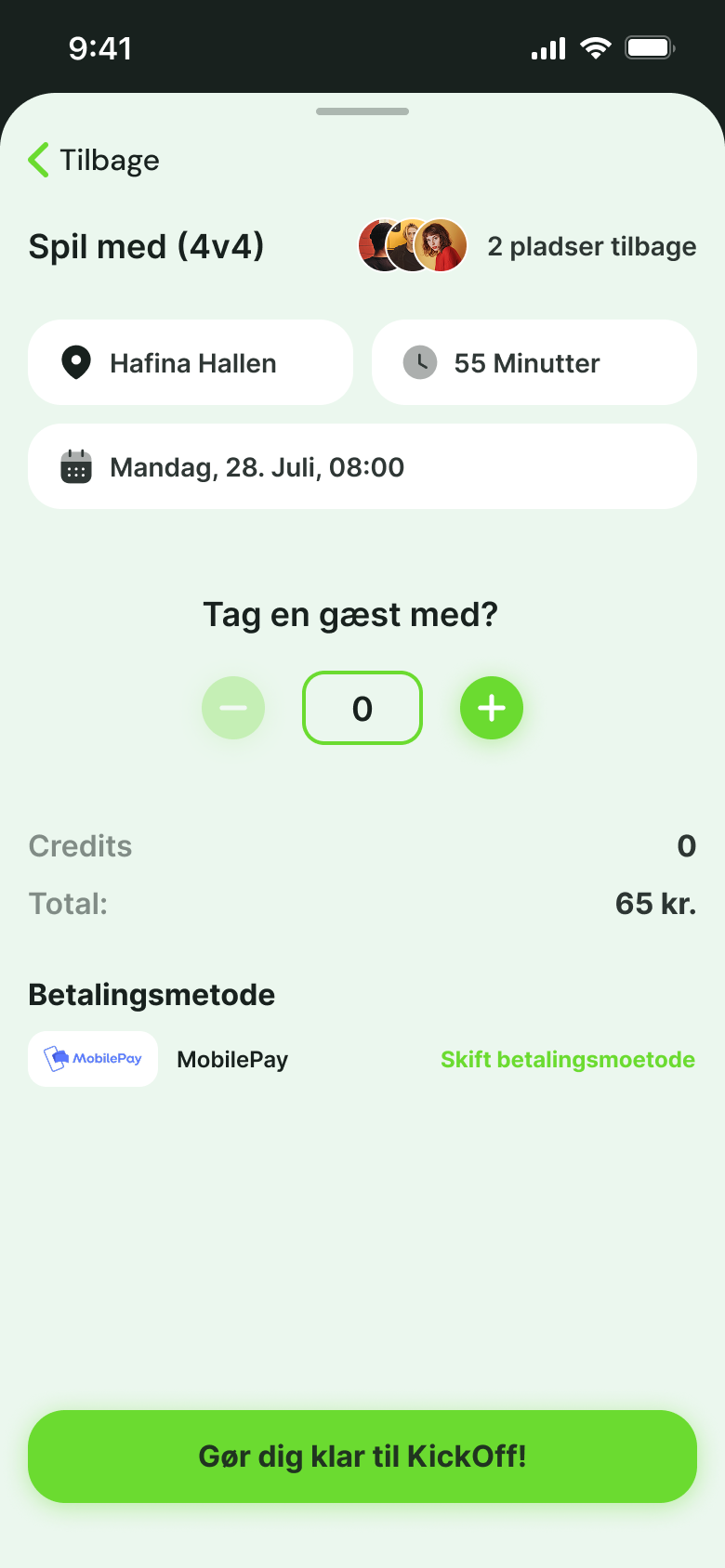
Task: Decrease guest count with the minus button
Action: coord(233,708)
